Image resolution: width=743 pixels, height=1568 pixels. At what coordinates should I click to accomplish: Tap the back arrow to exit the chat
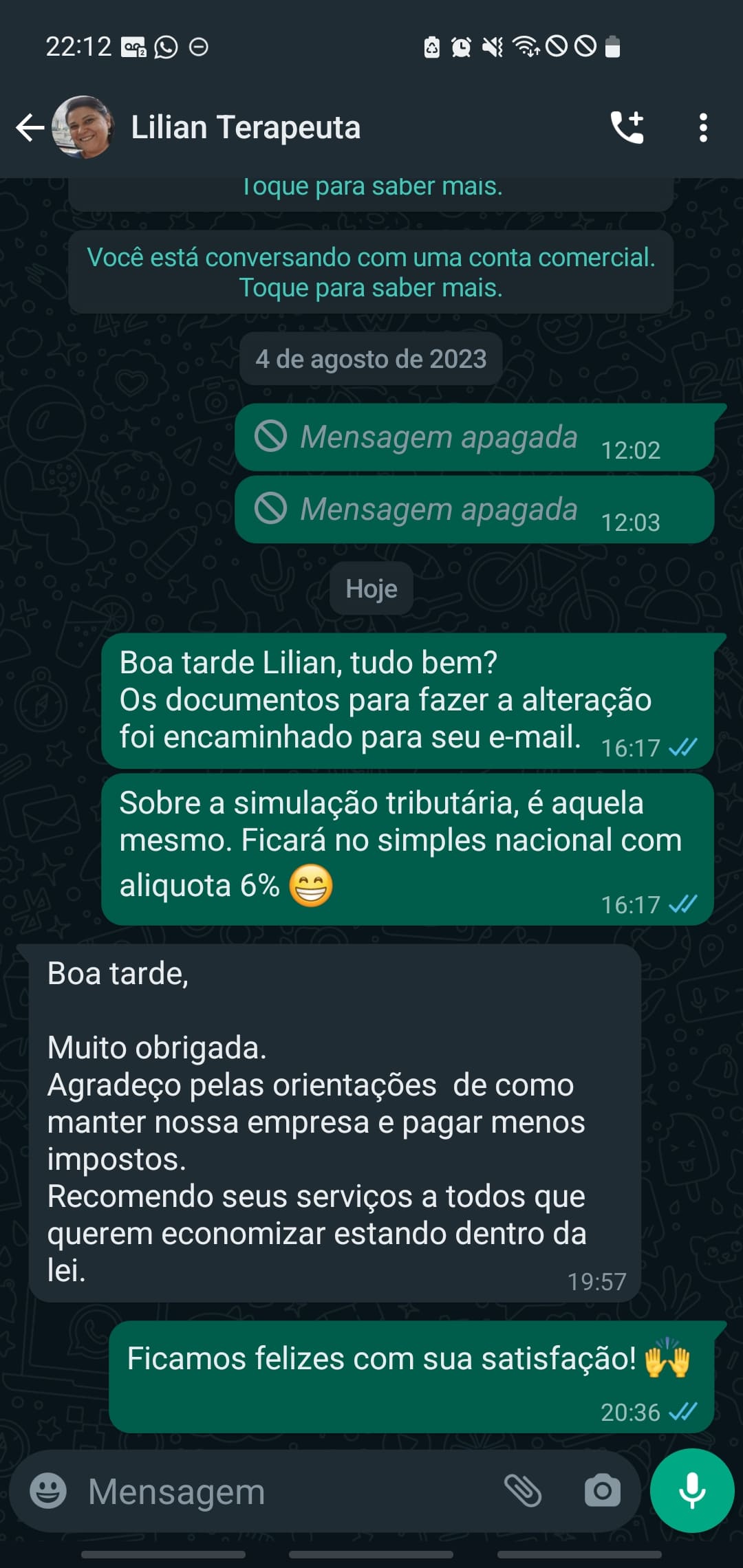tap(28, 128)
